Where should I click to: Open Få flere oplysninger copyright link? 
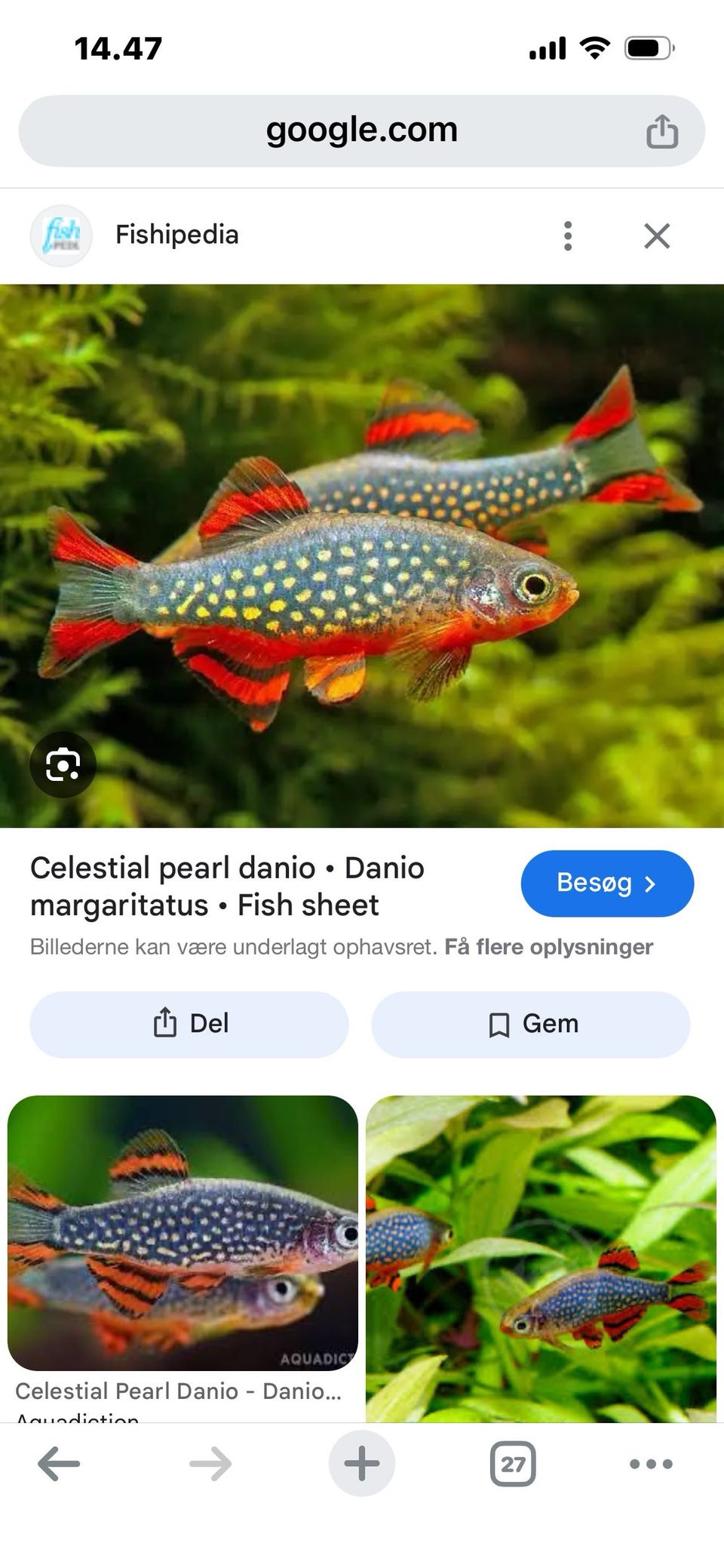point(548,946)
